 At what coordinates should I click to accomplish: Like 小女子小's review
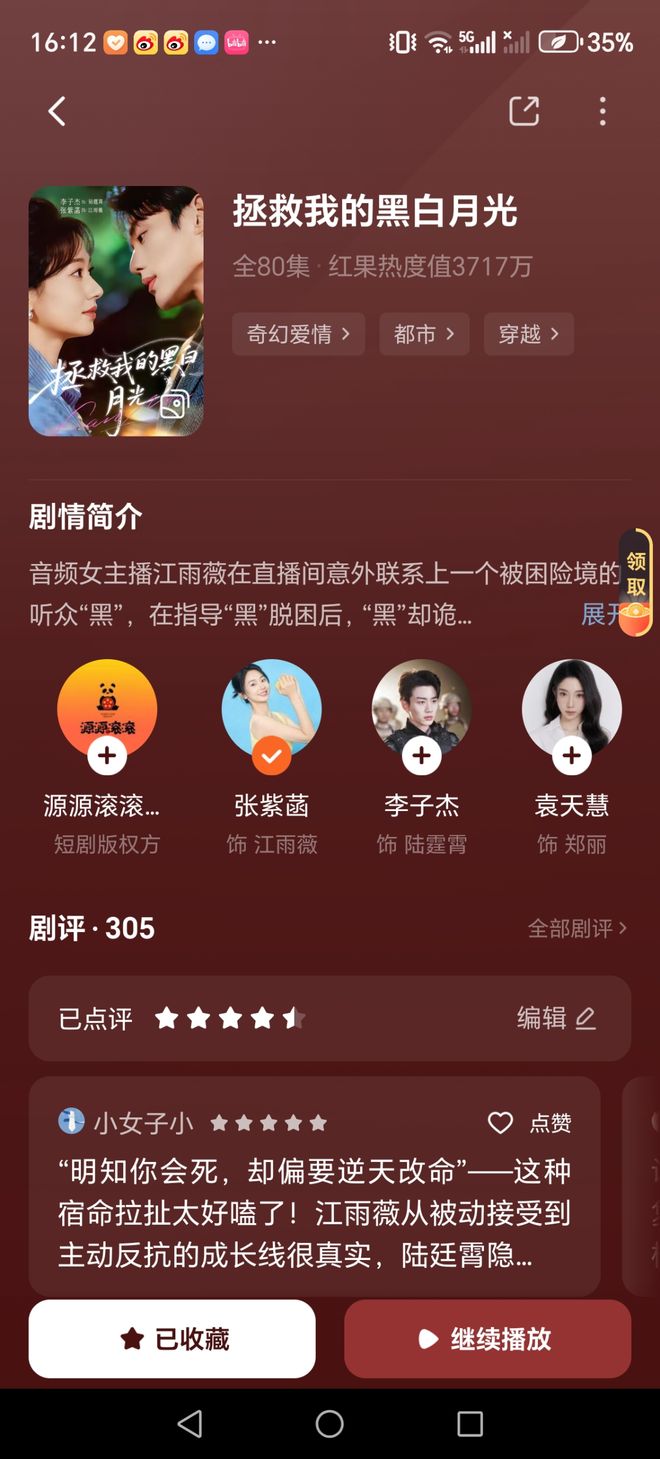pos(529,1123)
